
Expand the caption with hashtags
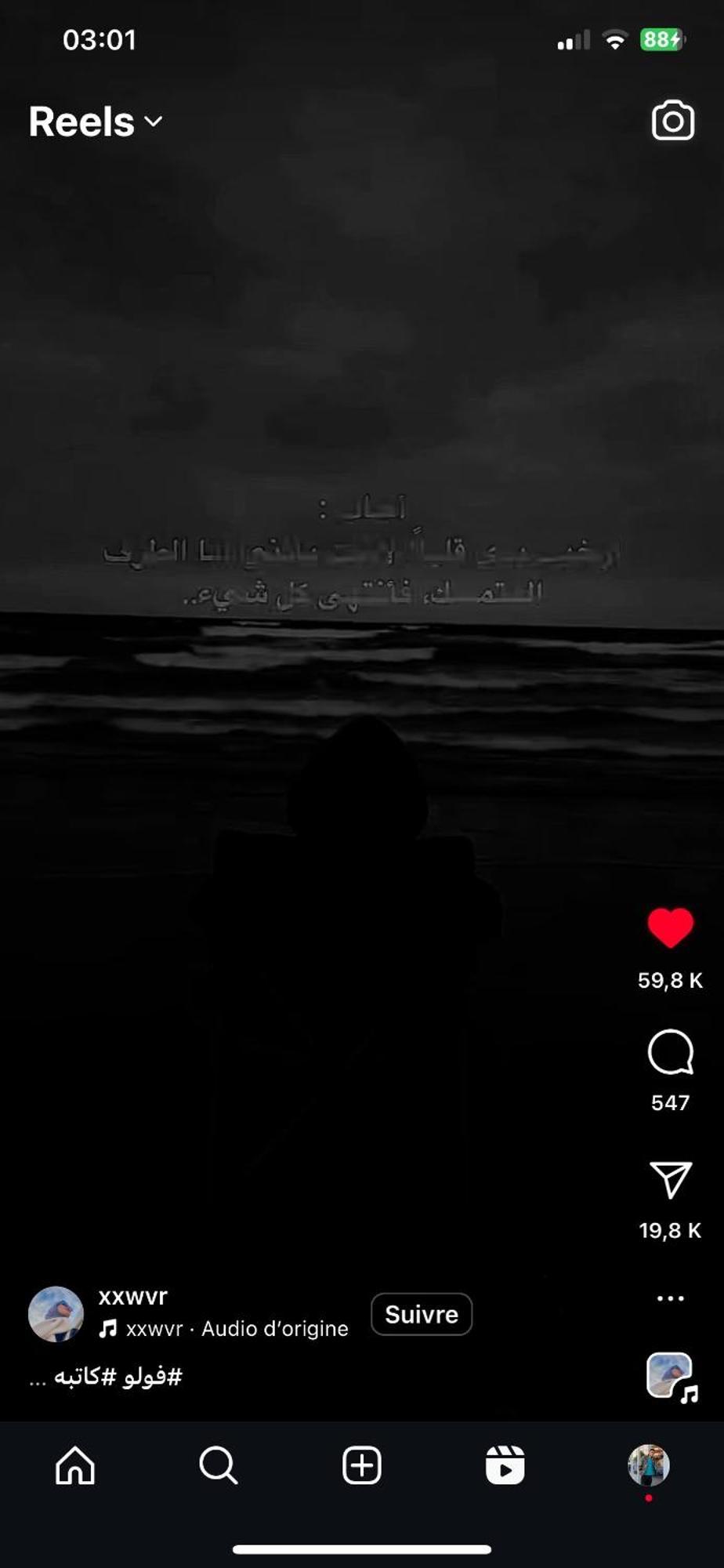click(x=106, y=1377)
